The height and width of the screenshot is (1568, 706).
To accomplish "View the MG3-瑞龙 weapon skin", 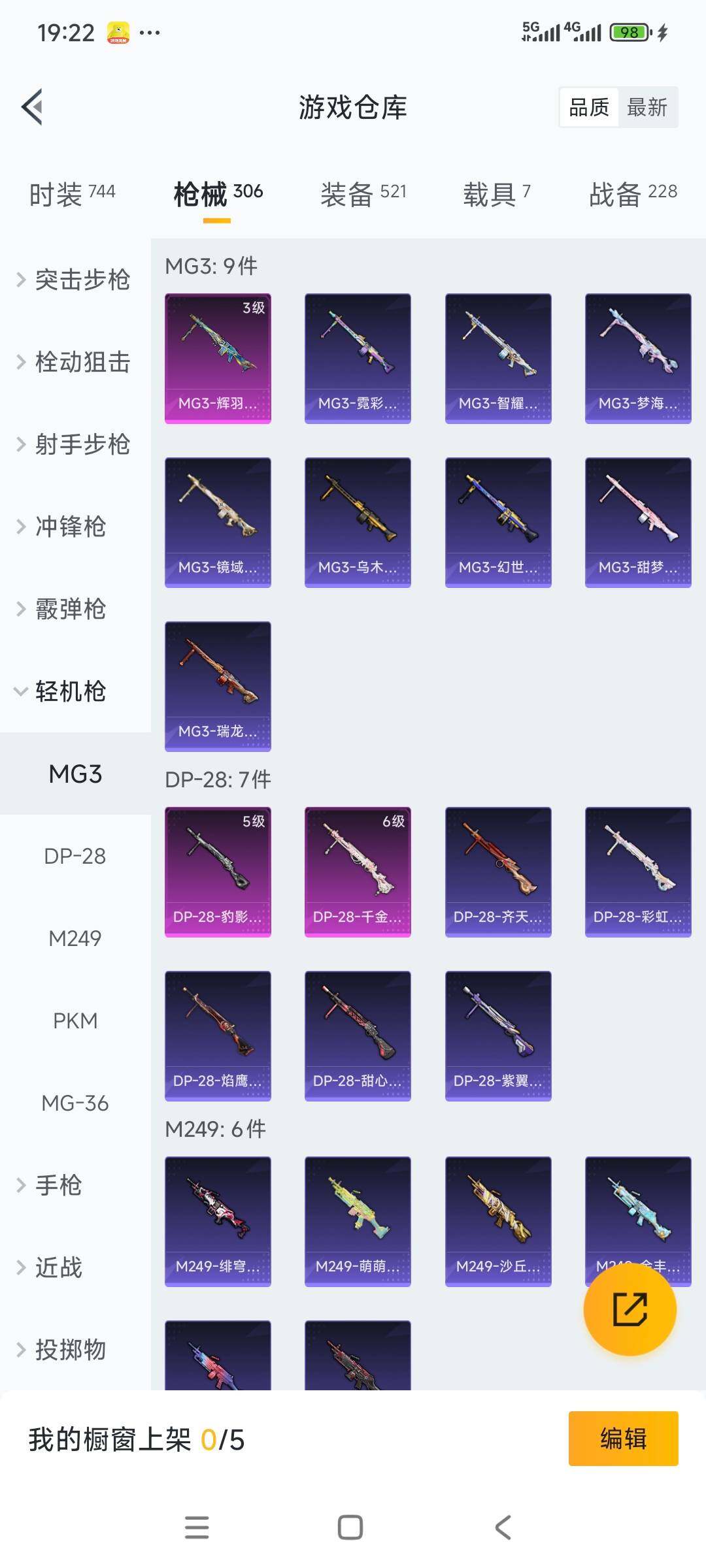I will click(x=218, y=686).
